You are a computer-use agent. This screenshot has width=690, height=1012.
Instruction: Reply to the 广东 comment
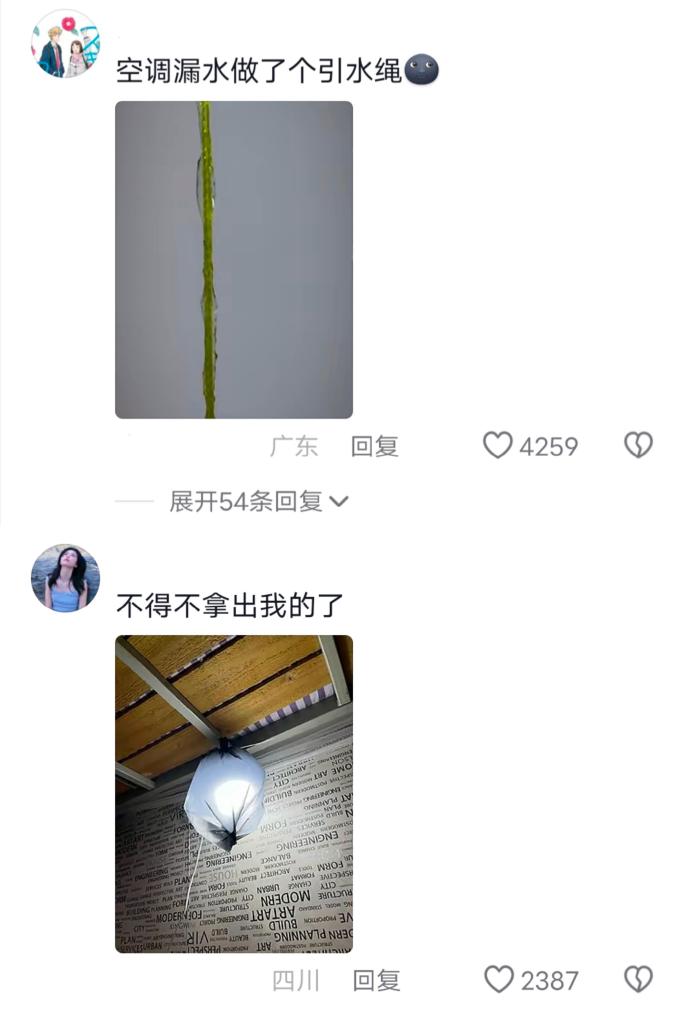375,446
